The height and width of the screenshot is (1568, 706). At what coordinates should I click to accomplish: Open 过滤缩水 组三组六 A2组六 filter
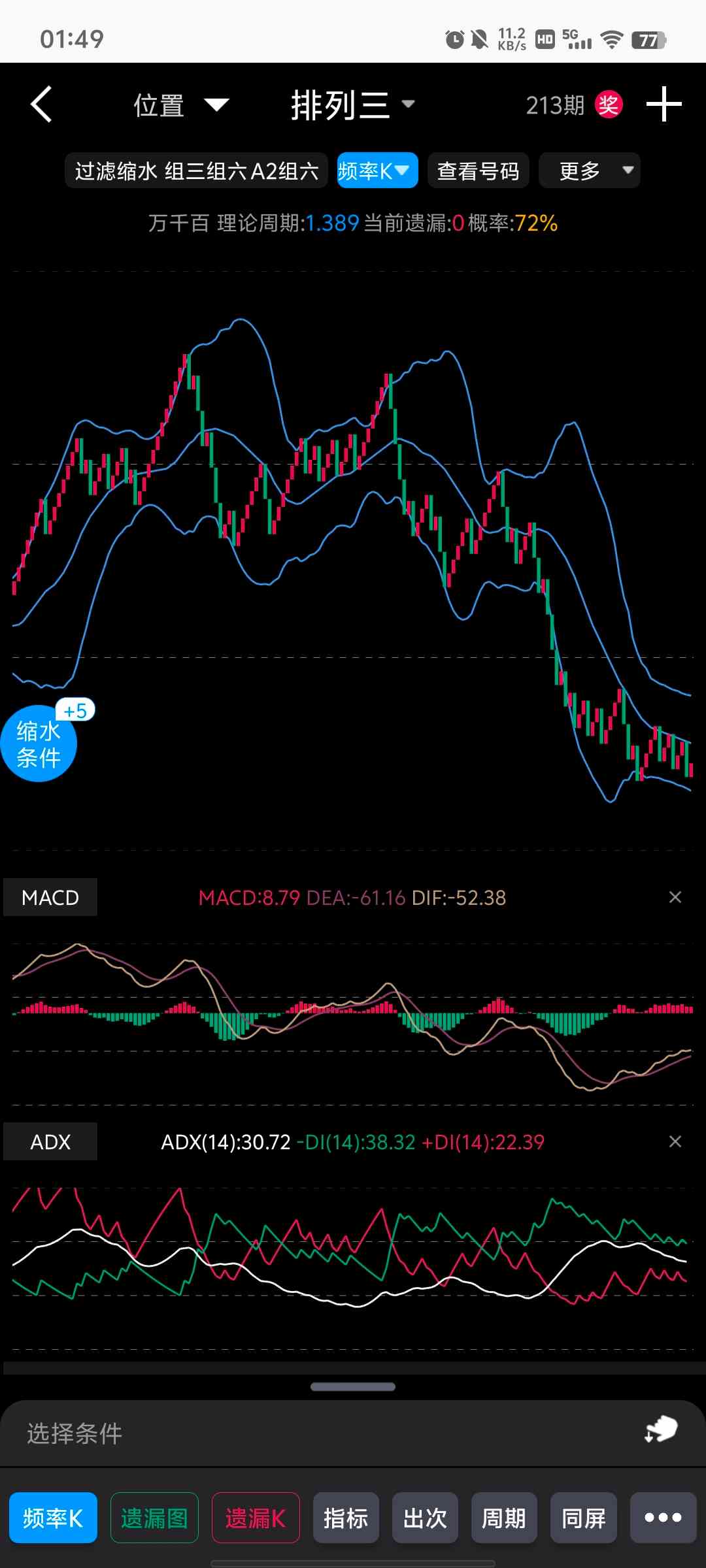point(196,171)
